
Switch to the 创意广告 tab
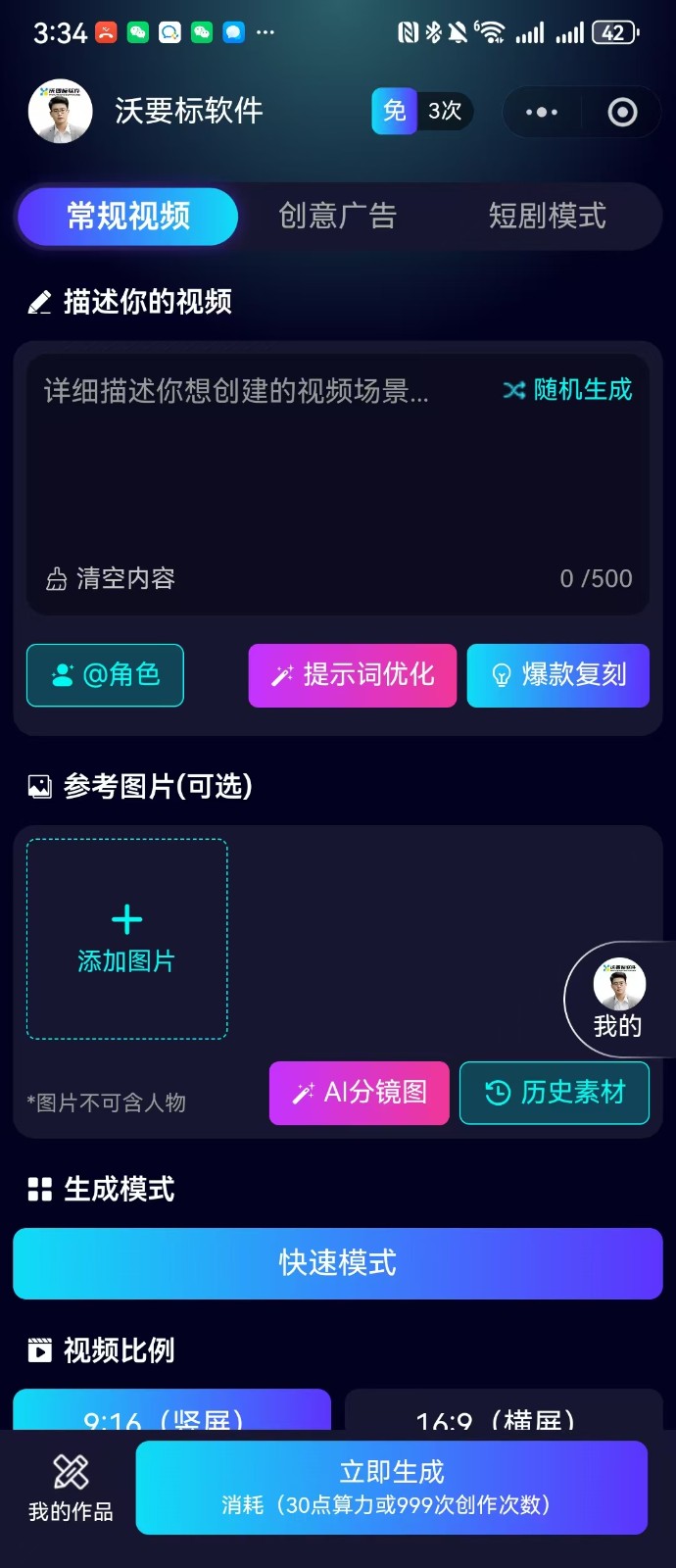[x=338, y=216]
